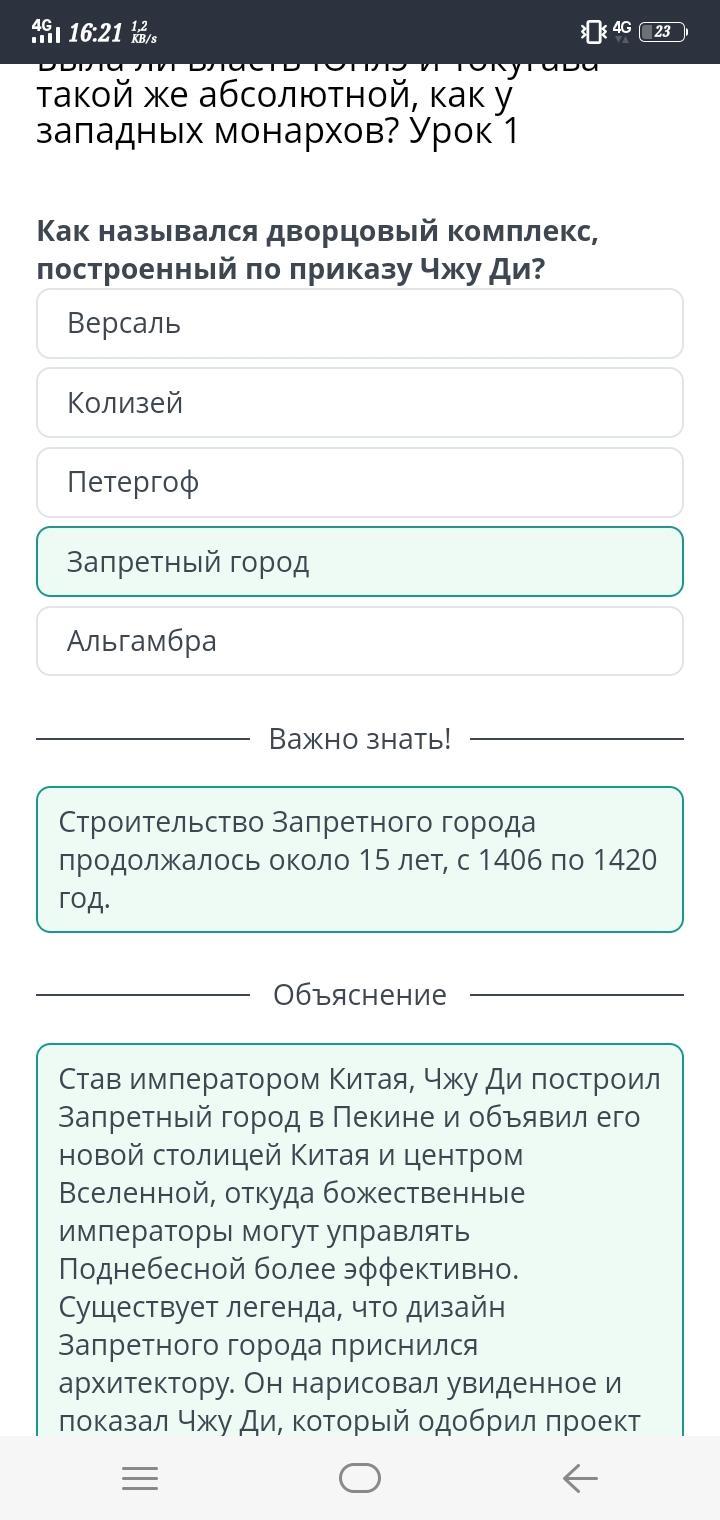Select the answer Версаль
The image size is (720, 1520).
point(360,324)
